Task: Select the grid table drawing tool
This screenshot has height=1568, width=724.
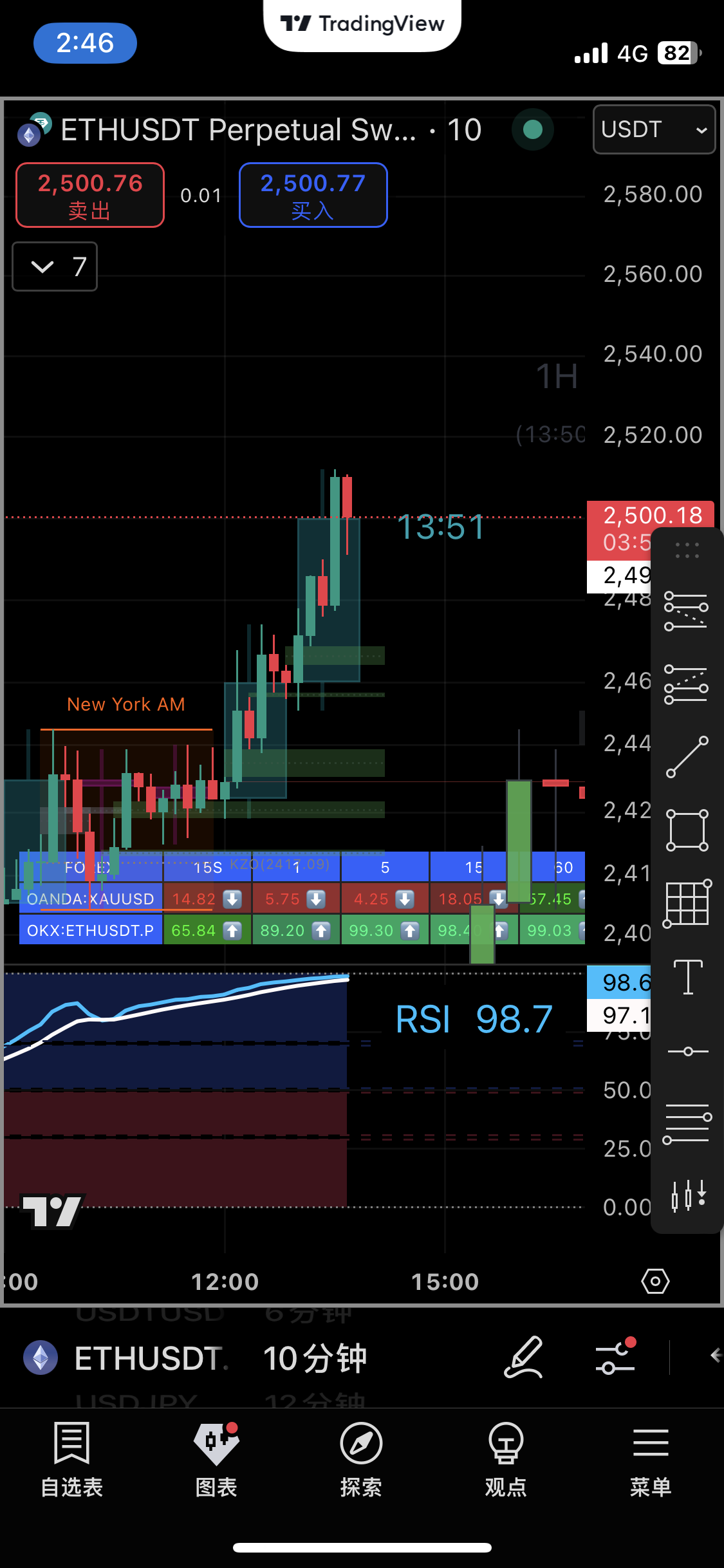Action: (687, 904)
